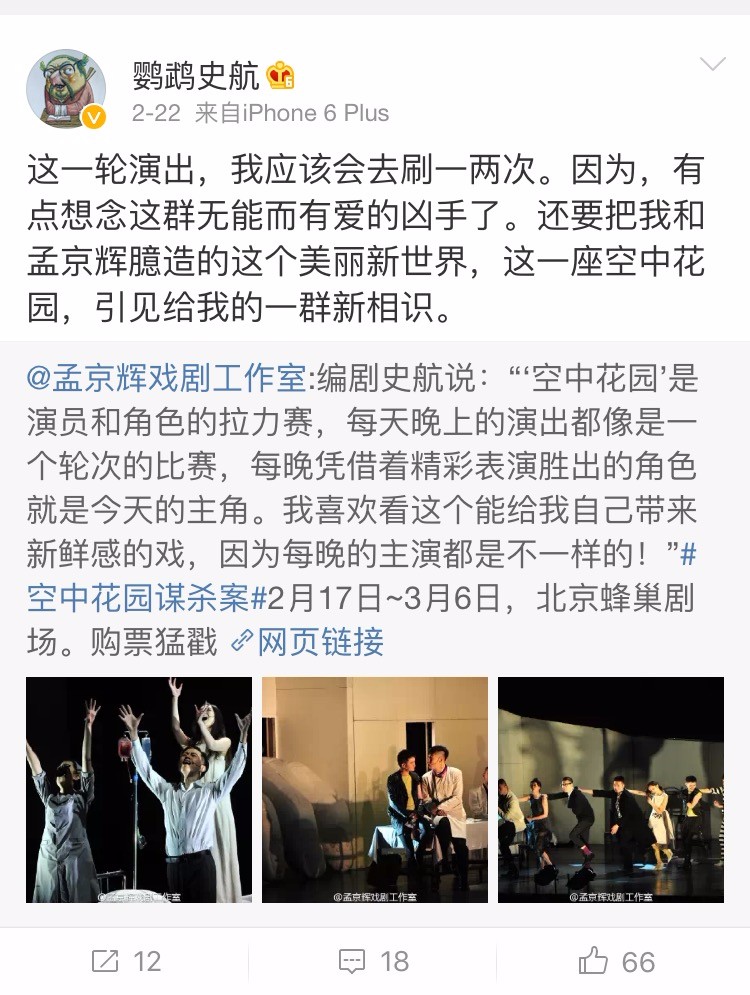
Task: Open the first stage performance thumbnail
Action: pyautogui.click(x=139, y=790)
